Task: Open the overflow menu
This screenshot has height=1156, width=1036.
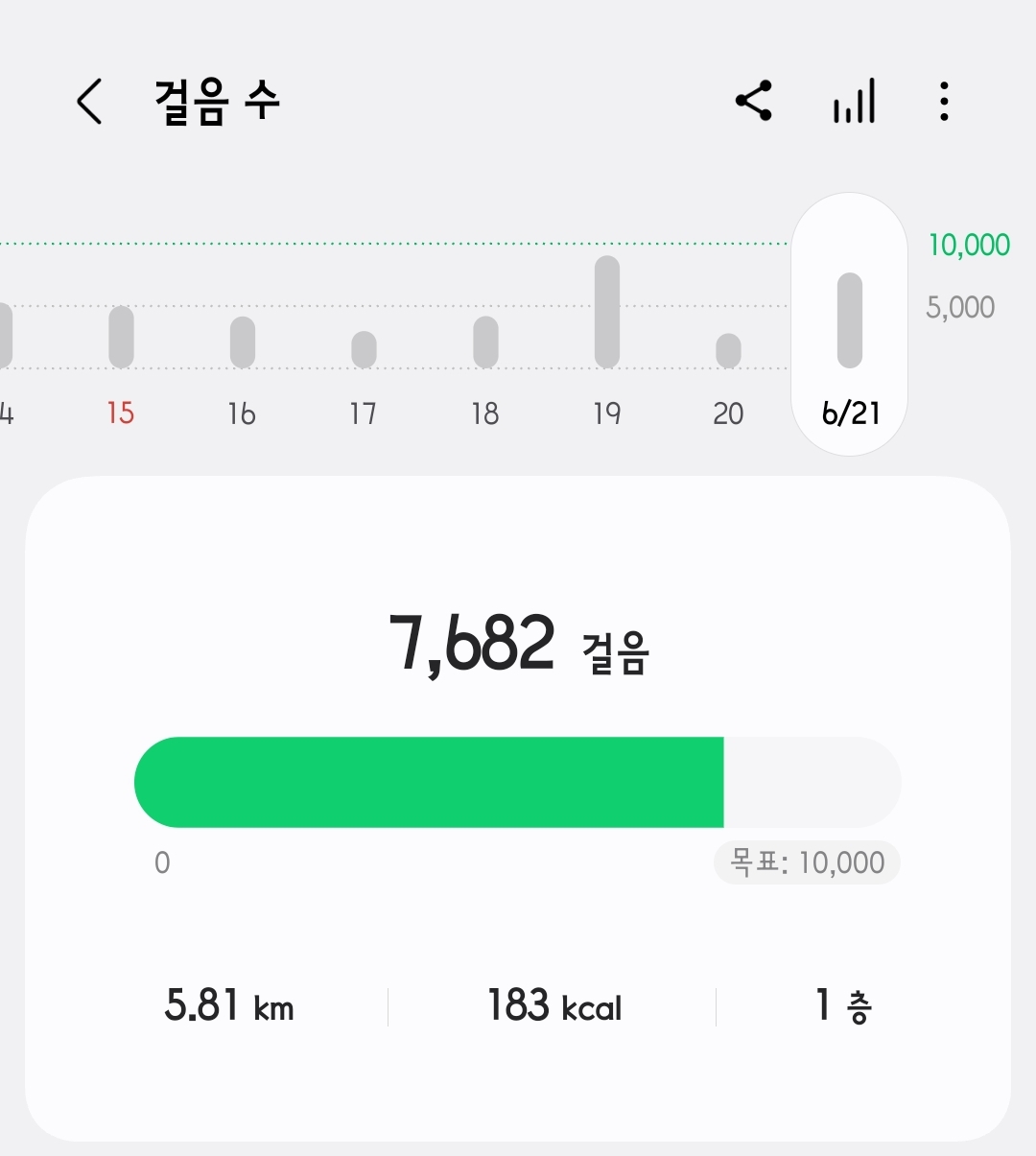Action: pos(944,101)
